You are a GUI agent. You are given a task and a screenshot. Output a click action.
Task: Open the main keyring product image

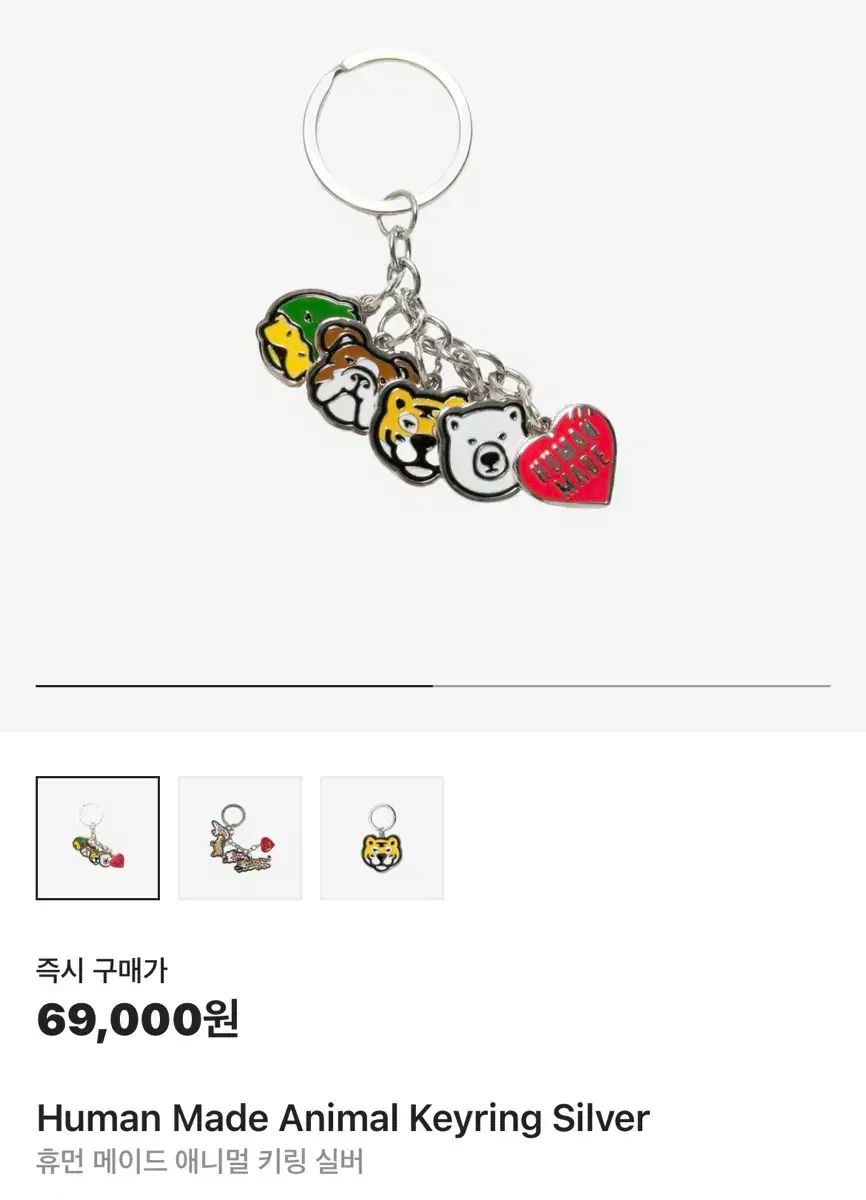coord(433,330)
